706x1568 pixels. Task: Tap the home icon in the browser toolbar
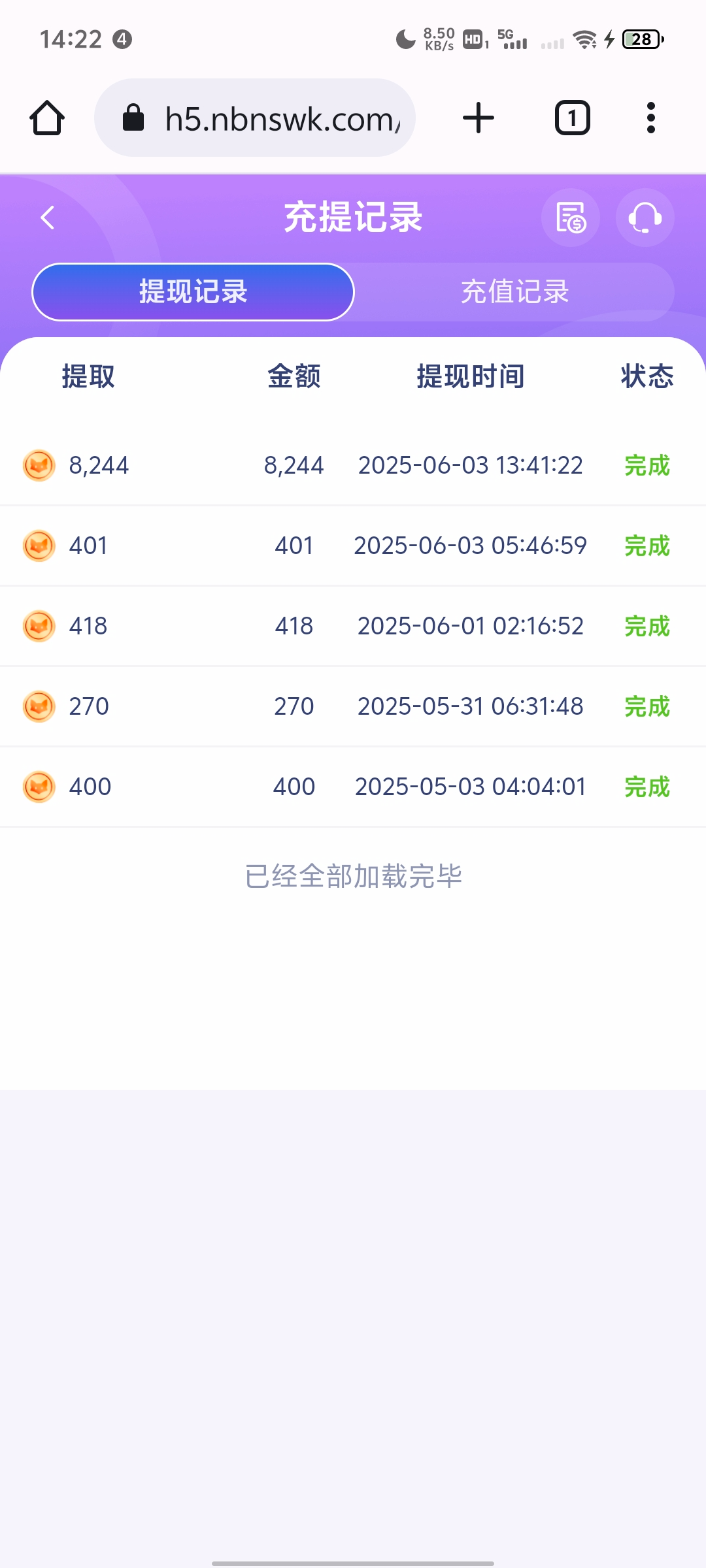coord(46,118)
